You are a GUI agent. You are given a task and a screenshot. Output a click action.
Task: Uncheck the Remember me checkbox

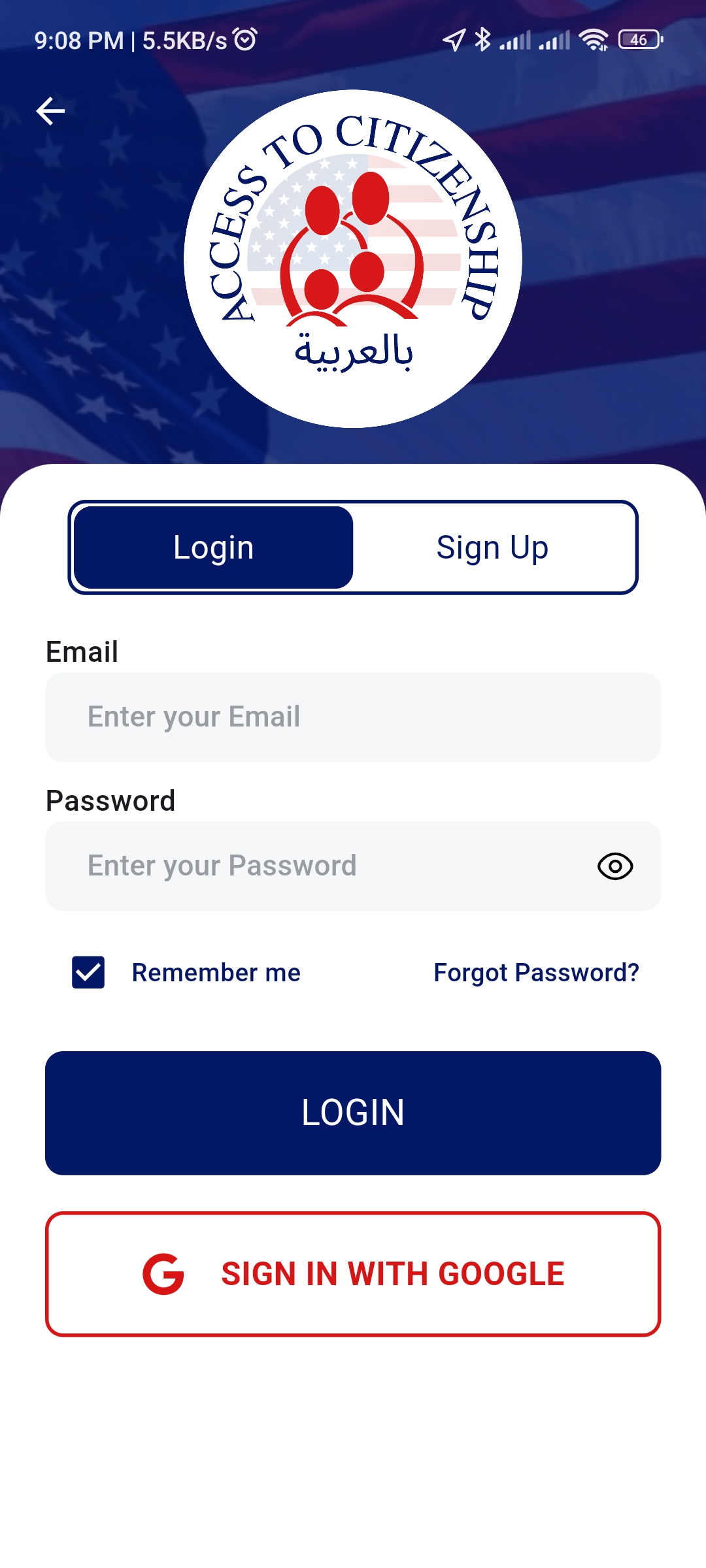tap(88, 973)
